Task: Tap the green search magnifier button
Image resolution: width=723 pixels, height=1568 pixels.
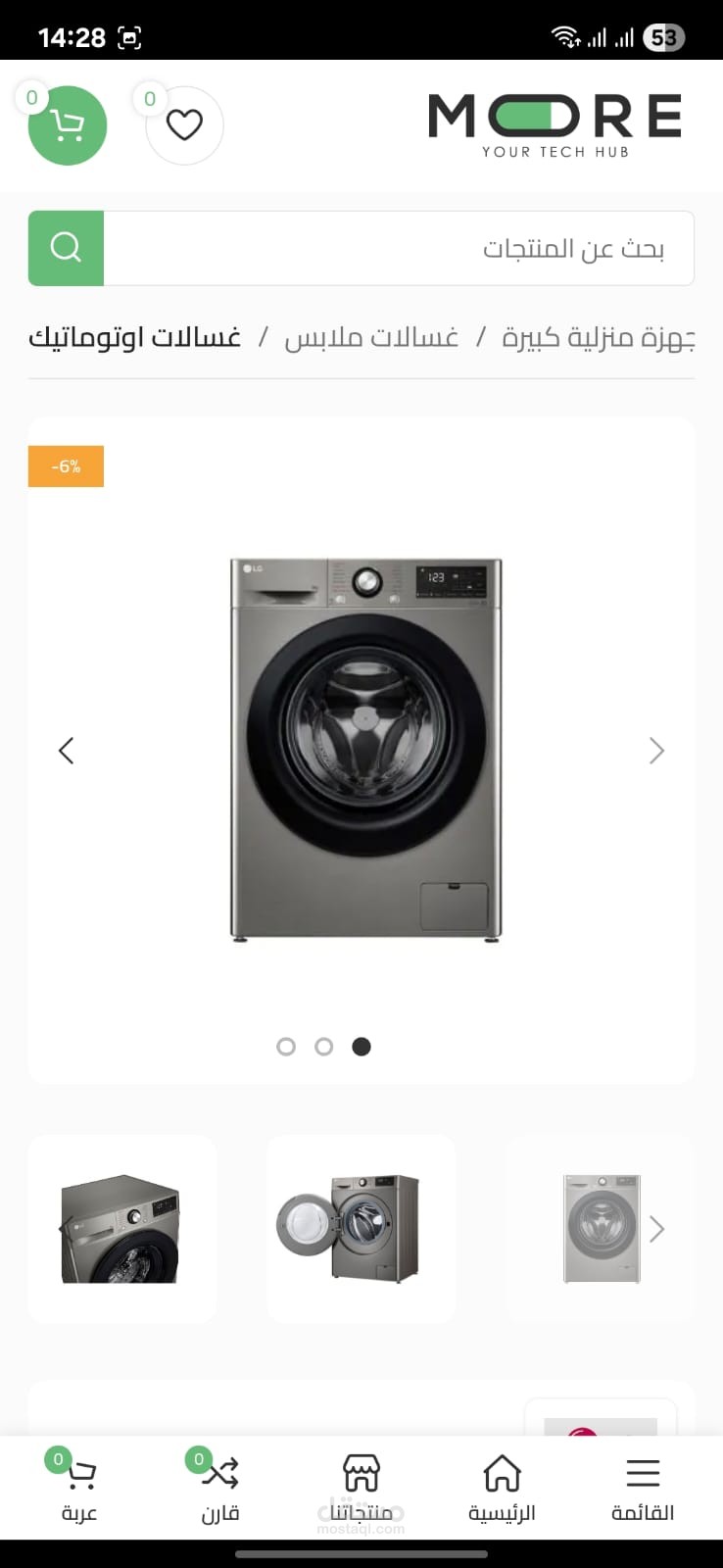Action: pyautogui.click(x=66, y=248)
